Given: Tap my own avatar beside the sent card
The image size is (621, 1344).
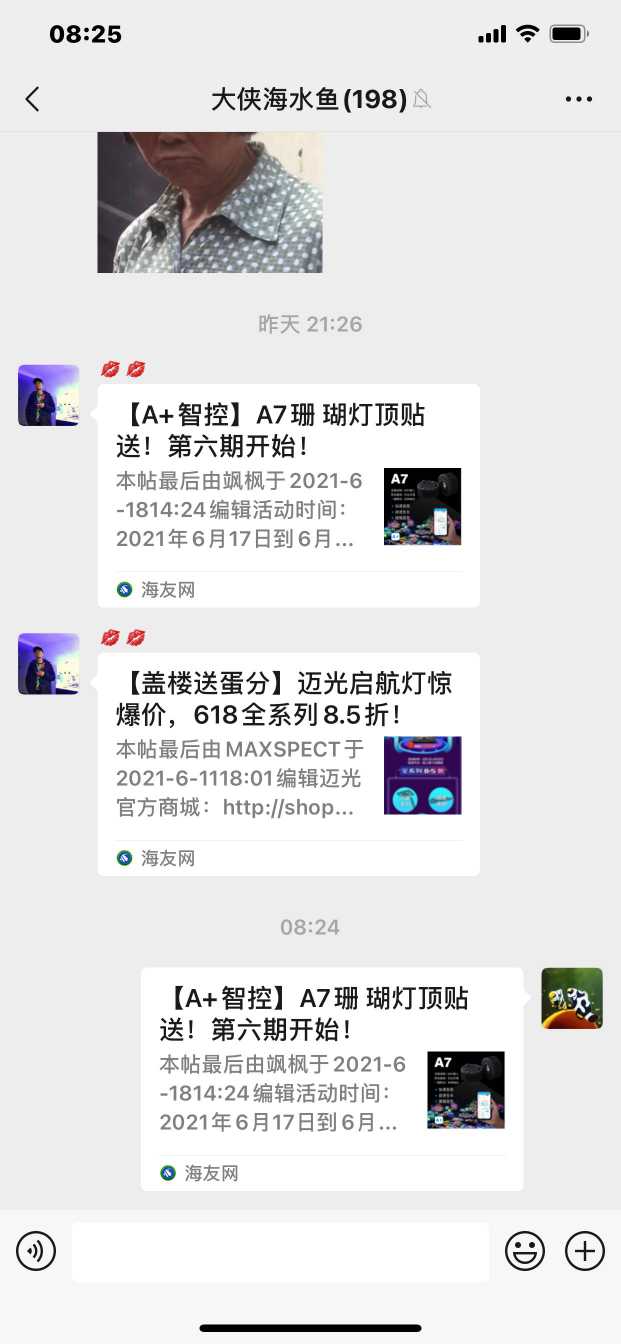Looking at the screenshot, I should tap(572, 998).
